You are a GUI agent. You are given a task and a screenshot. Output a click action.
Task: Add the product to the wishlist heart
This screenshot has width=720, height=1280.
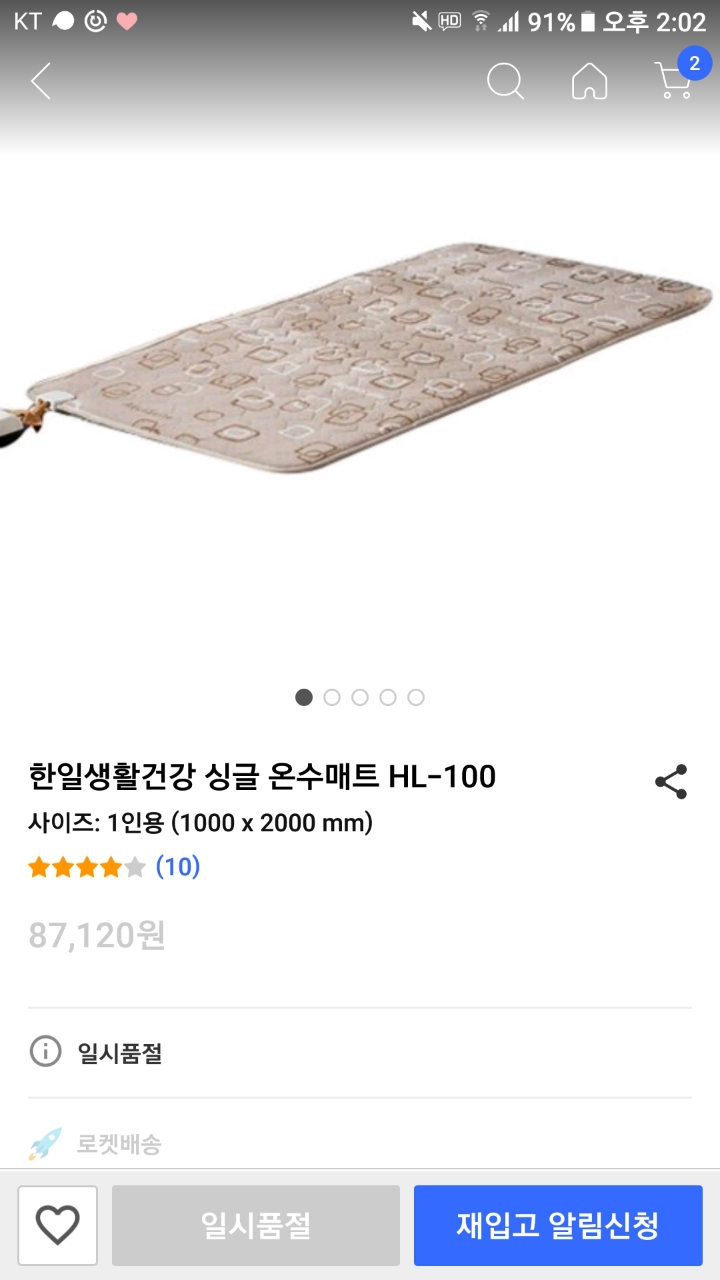point(57,1225)
